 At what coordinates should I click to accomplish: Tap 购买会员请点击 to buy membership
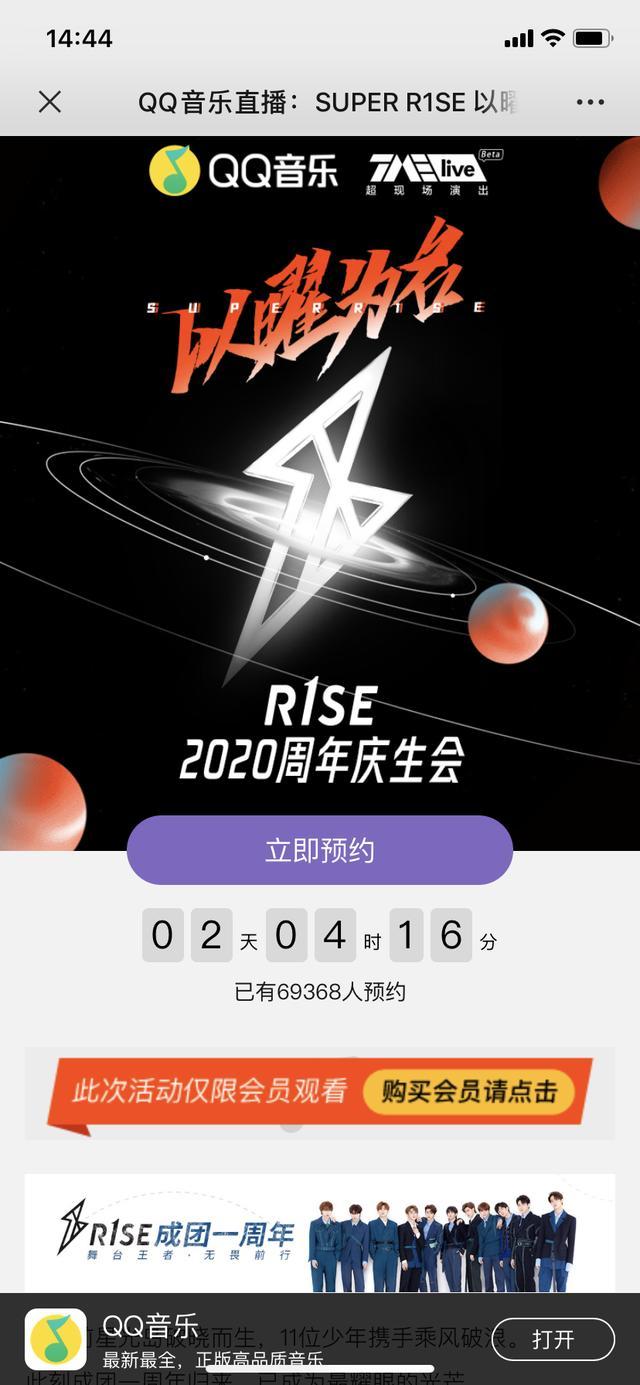pos(468,1091)
